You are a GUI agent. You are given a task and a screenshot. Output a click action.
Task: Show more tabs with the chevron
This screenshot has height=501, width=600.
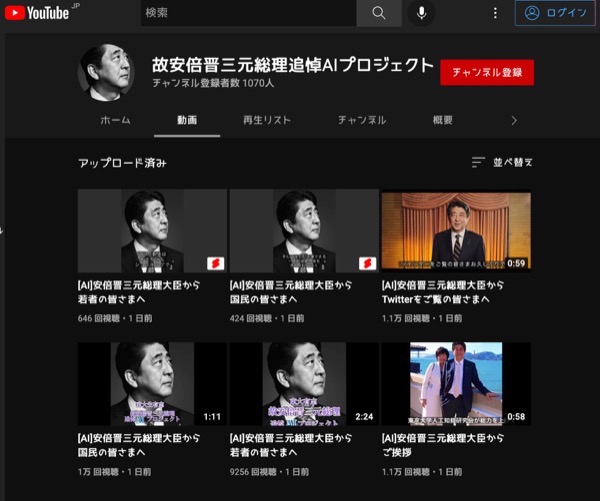tap(514, 120)
